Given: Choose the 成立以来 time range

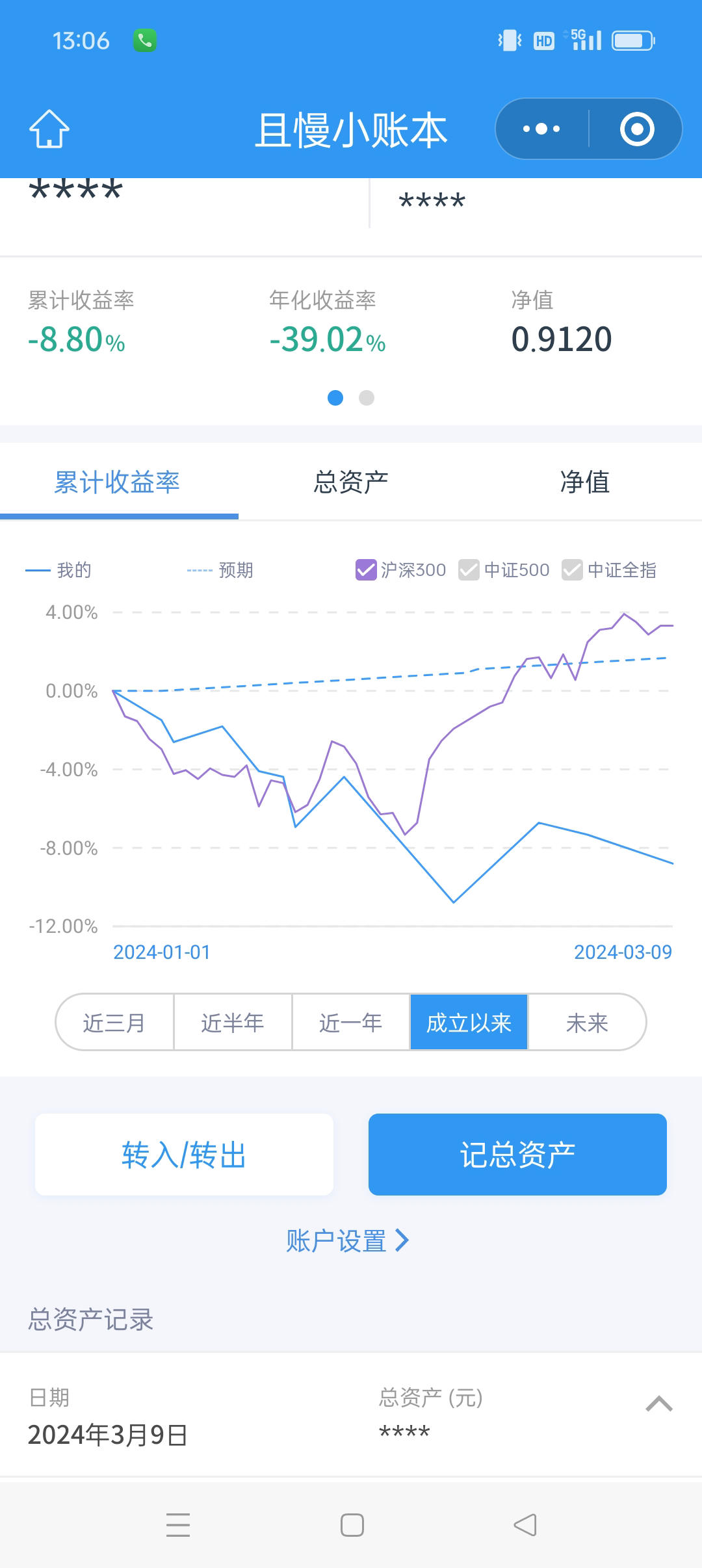Looking at the screenshot, I should (469, 1023).
